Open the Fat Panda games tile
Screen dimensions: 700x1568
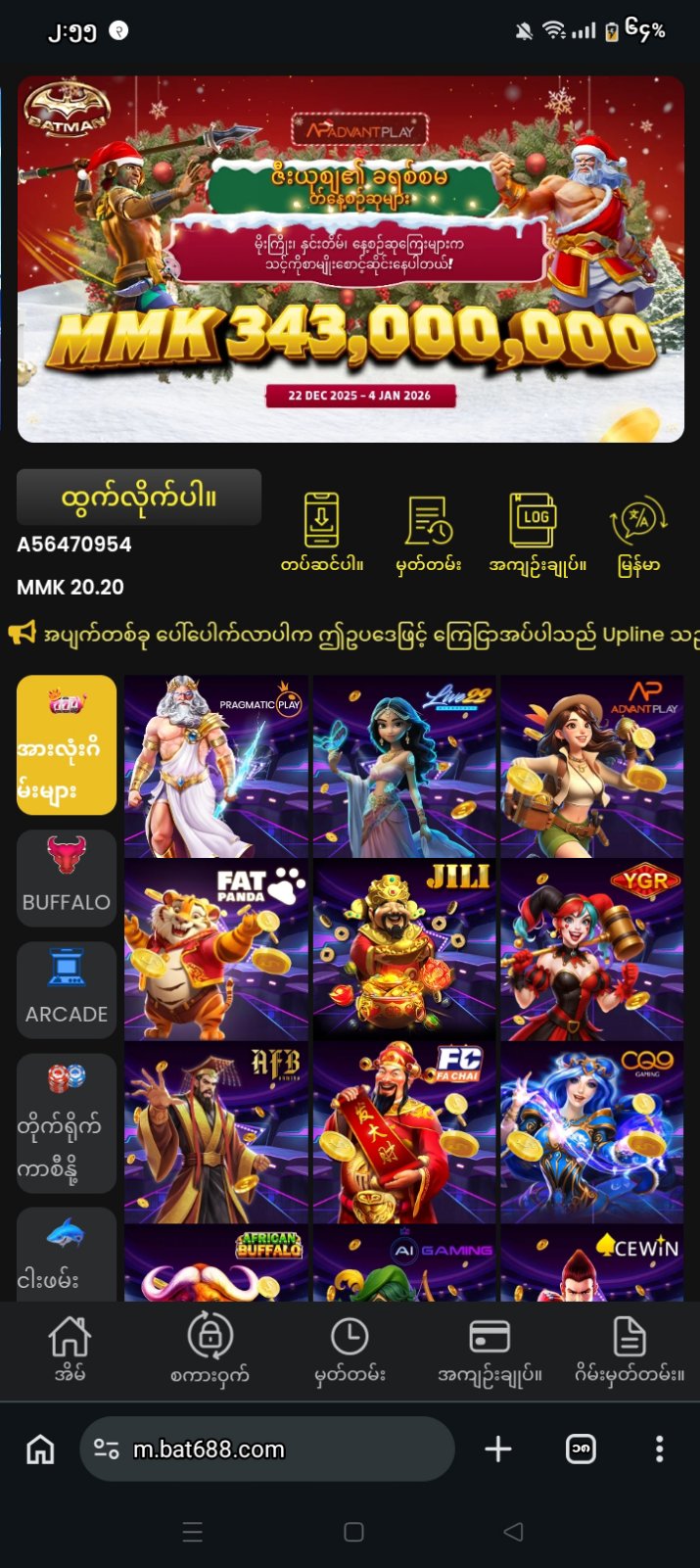[x=216, y=950]
